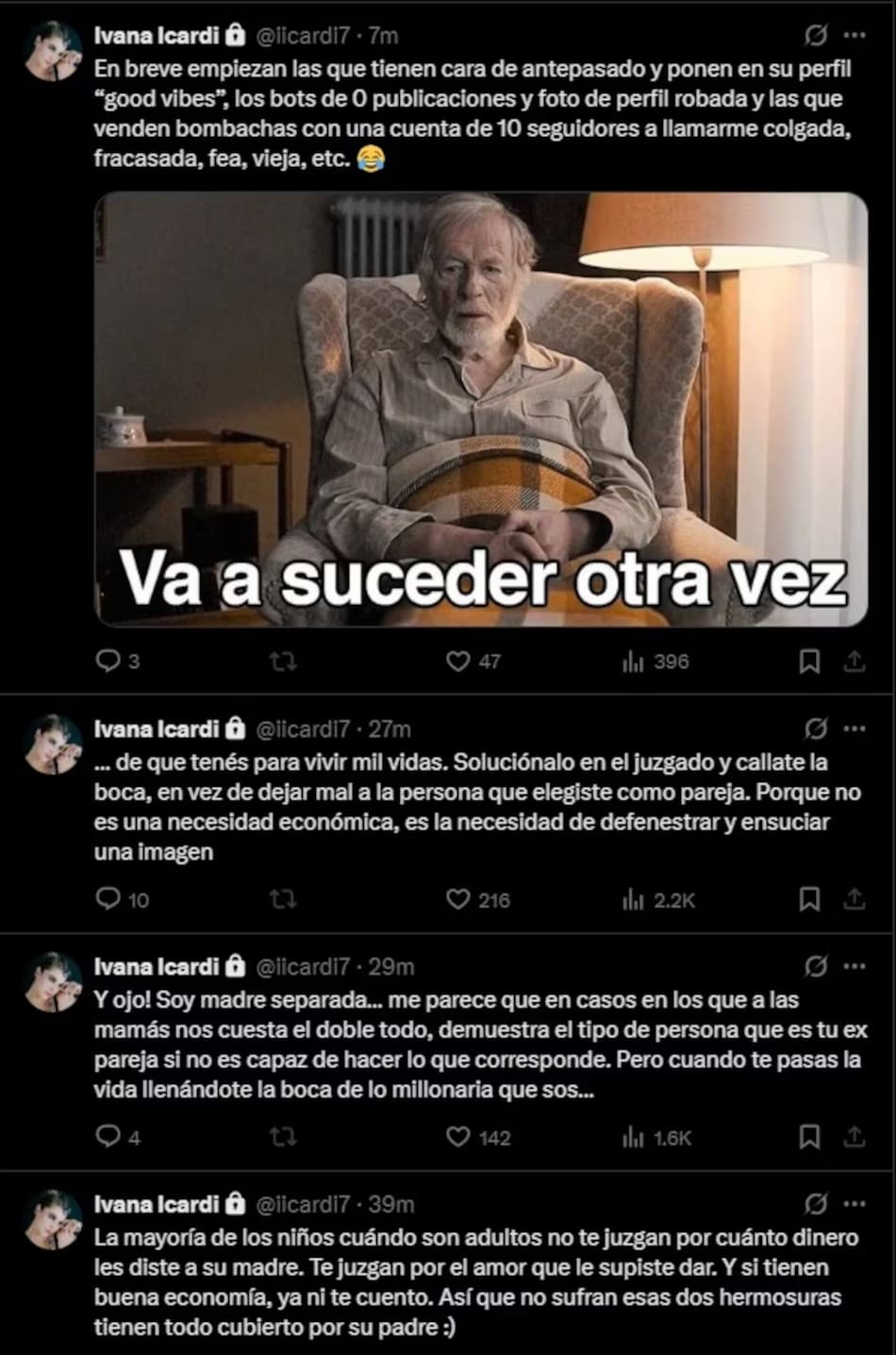This screenshot has width=896, height=1355.
Task: Reply to the 7m post with meme
Action: [108, 661]
